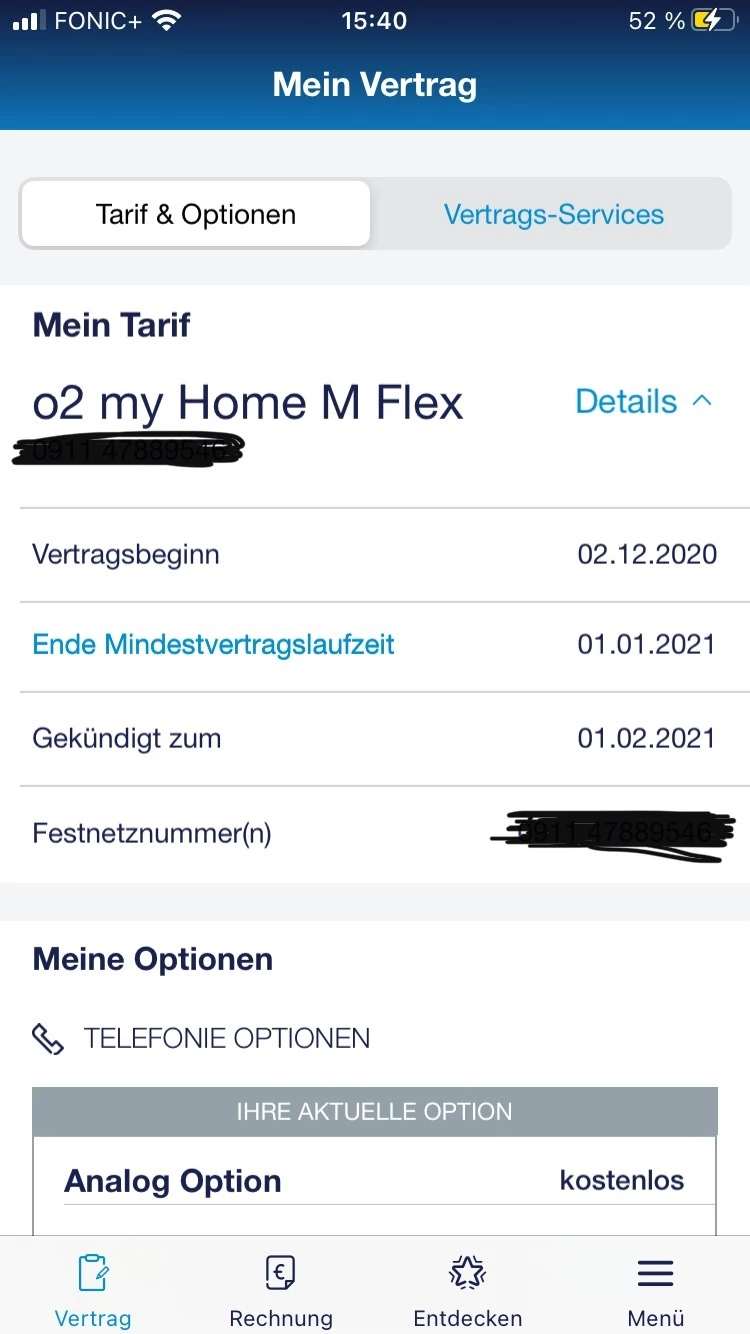
Task: Go to the Entdecken tab
Action: [x=467, y=1288]
